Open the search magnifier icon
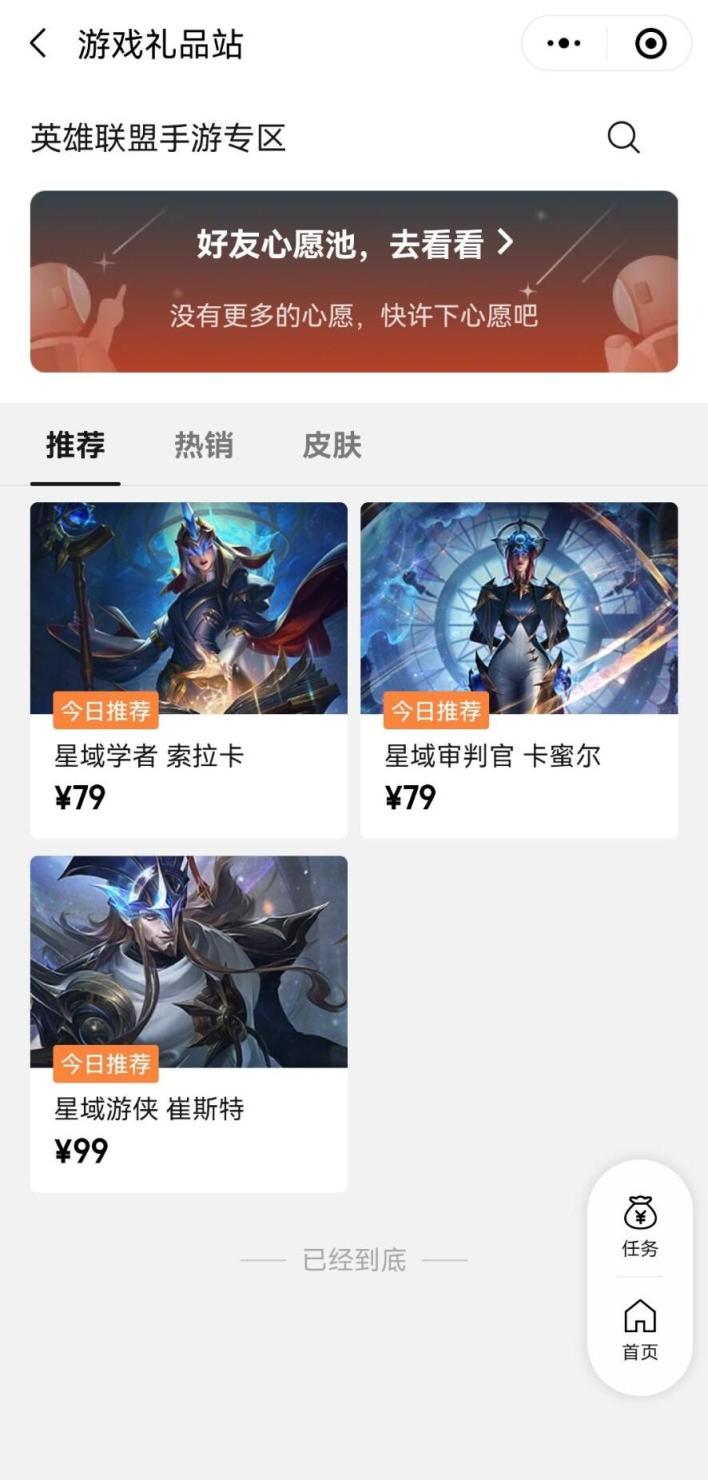The image size is (708, 1480). coord(623,137)
